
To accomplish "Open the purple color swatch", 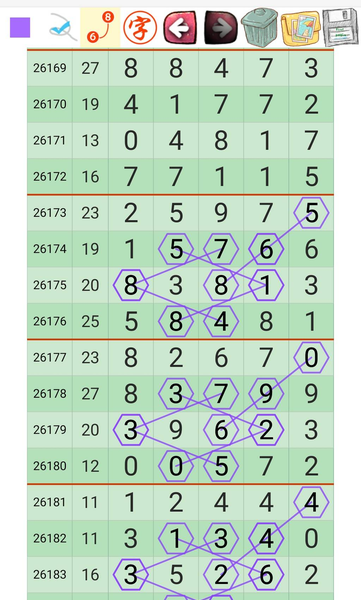I will point(20,28).
